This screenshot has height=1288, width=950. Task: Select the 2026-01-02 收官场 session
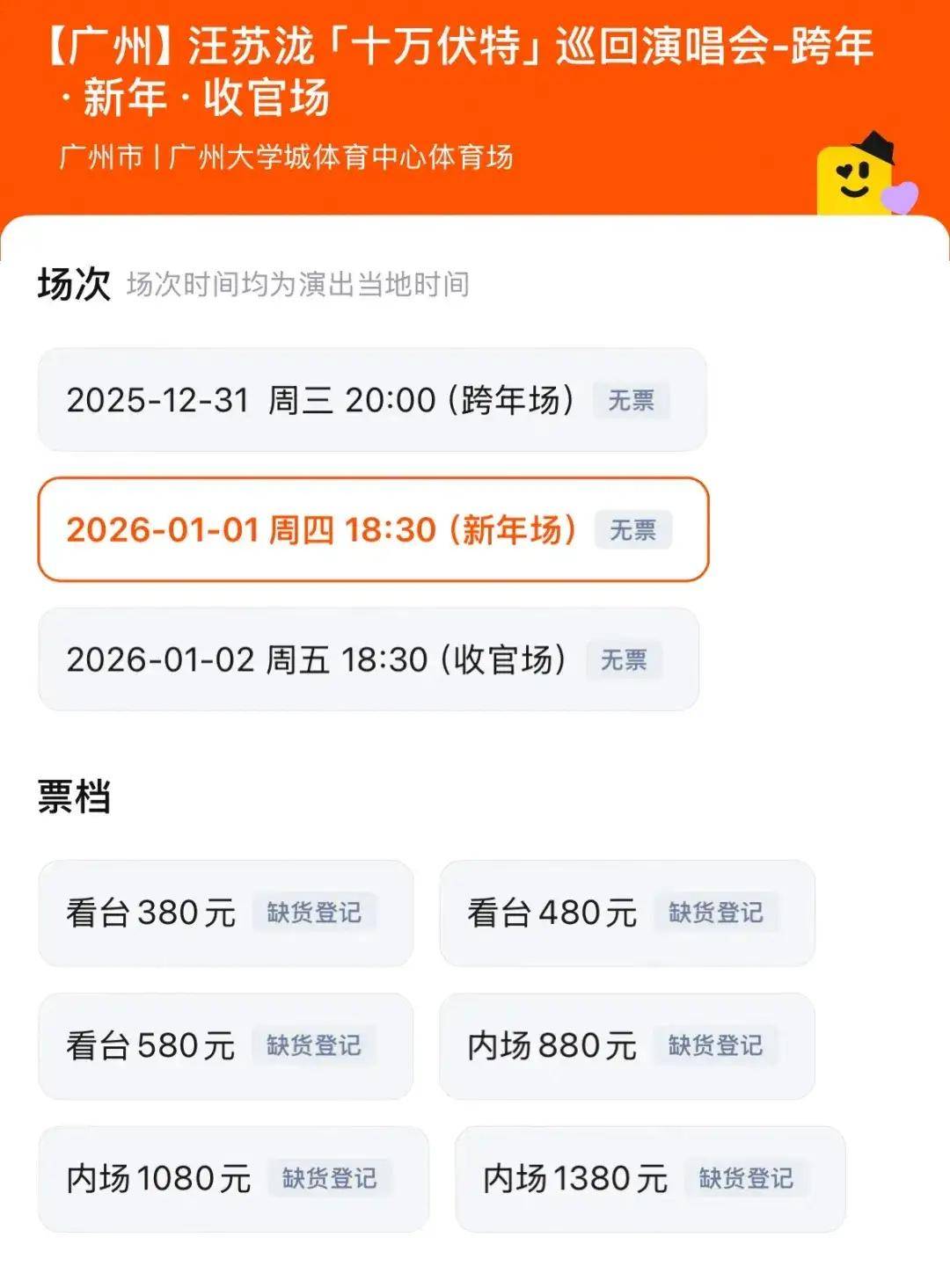pyautogui.click(x=368, y=659)
